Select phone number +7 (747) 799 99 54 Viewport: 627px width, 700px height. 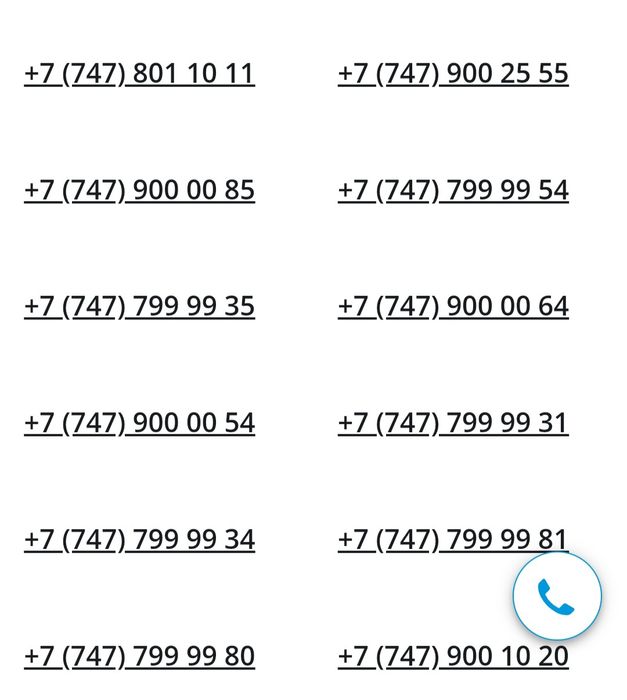tap(453, 190)
